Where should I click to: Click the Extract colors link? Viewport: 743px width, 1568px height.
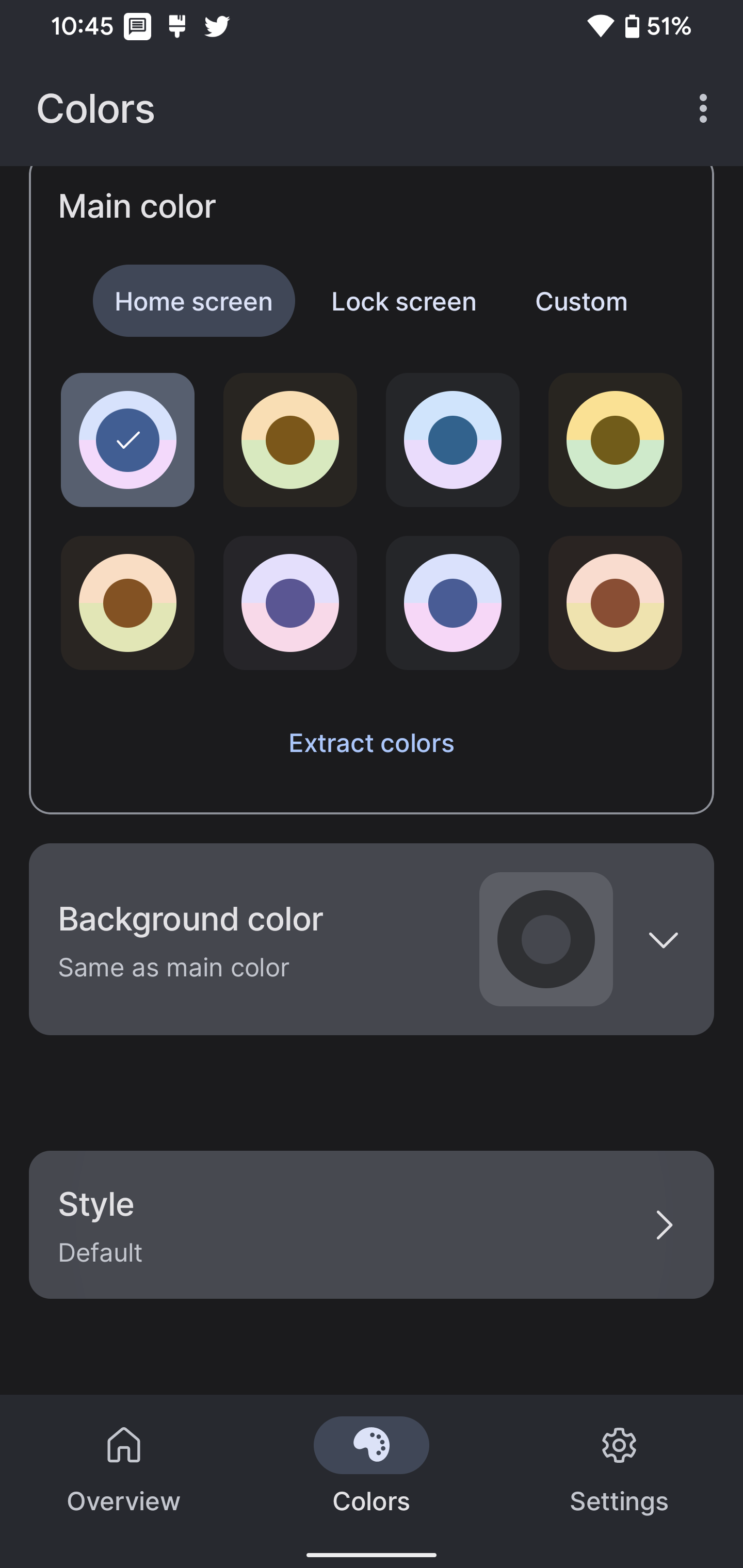pyautogui.click(x=371, y=743)
